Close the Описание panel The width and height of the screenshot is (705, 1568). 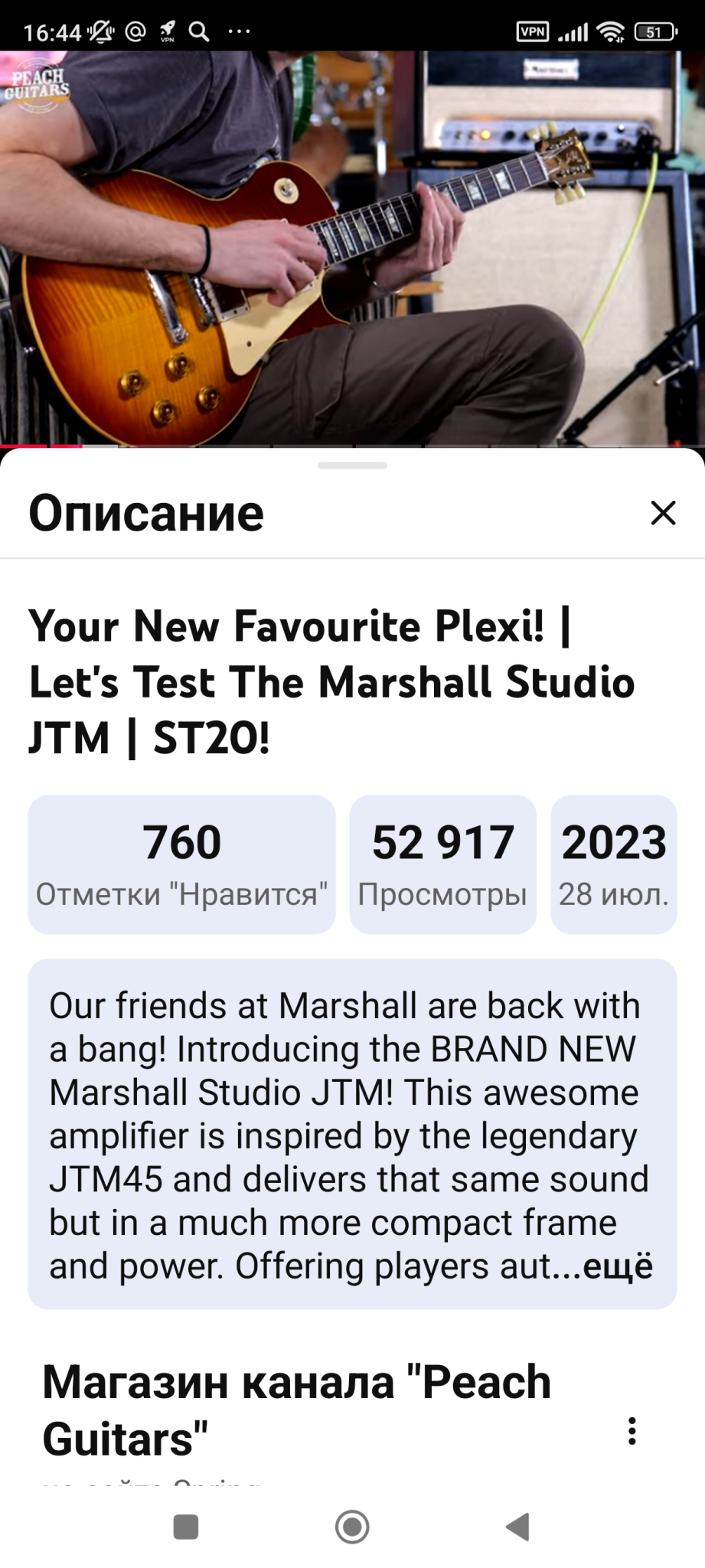click(x=663, y=512)
